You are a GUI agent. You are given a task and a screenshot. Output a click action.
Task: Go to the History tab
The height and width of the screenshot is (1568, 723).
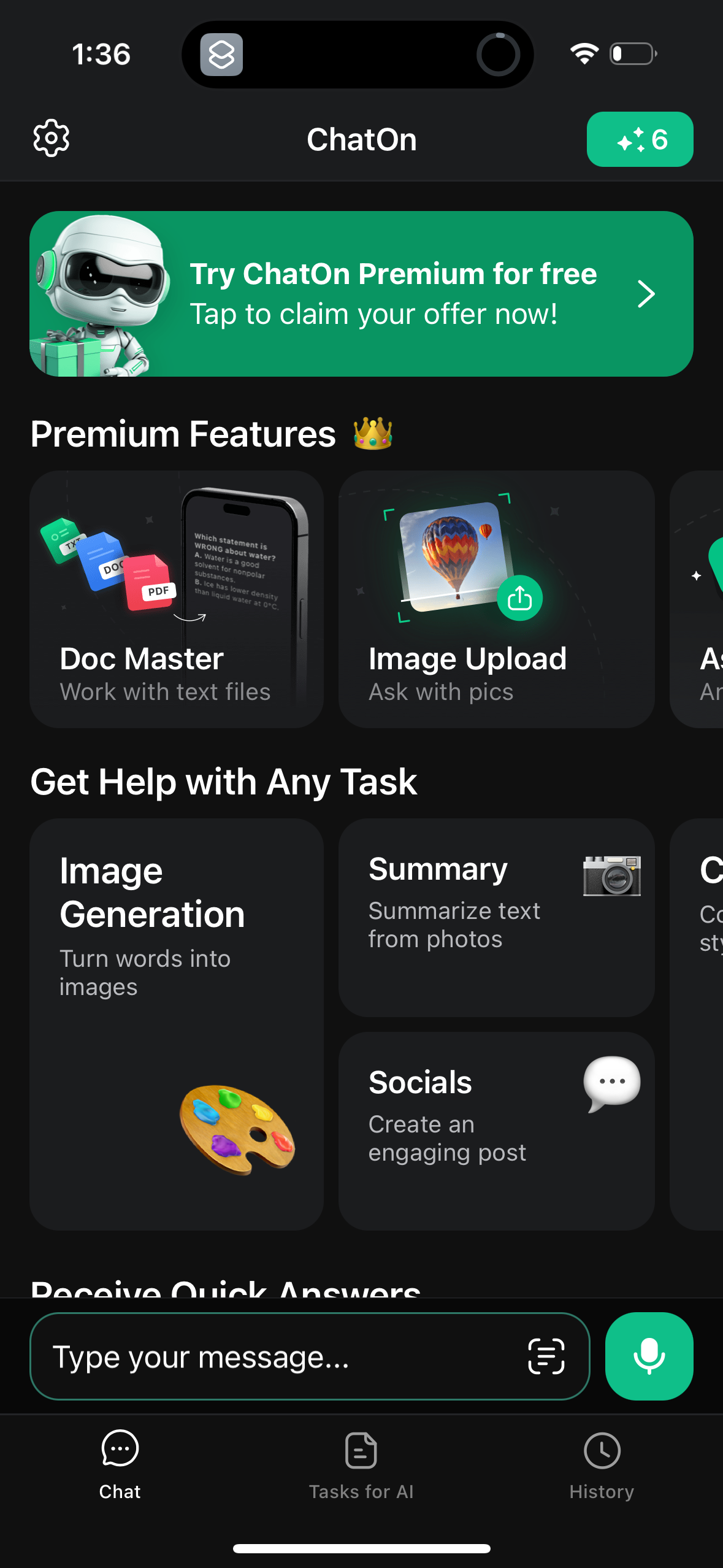[602, 1465]
